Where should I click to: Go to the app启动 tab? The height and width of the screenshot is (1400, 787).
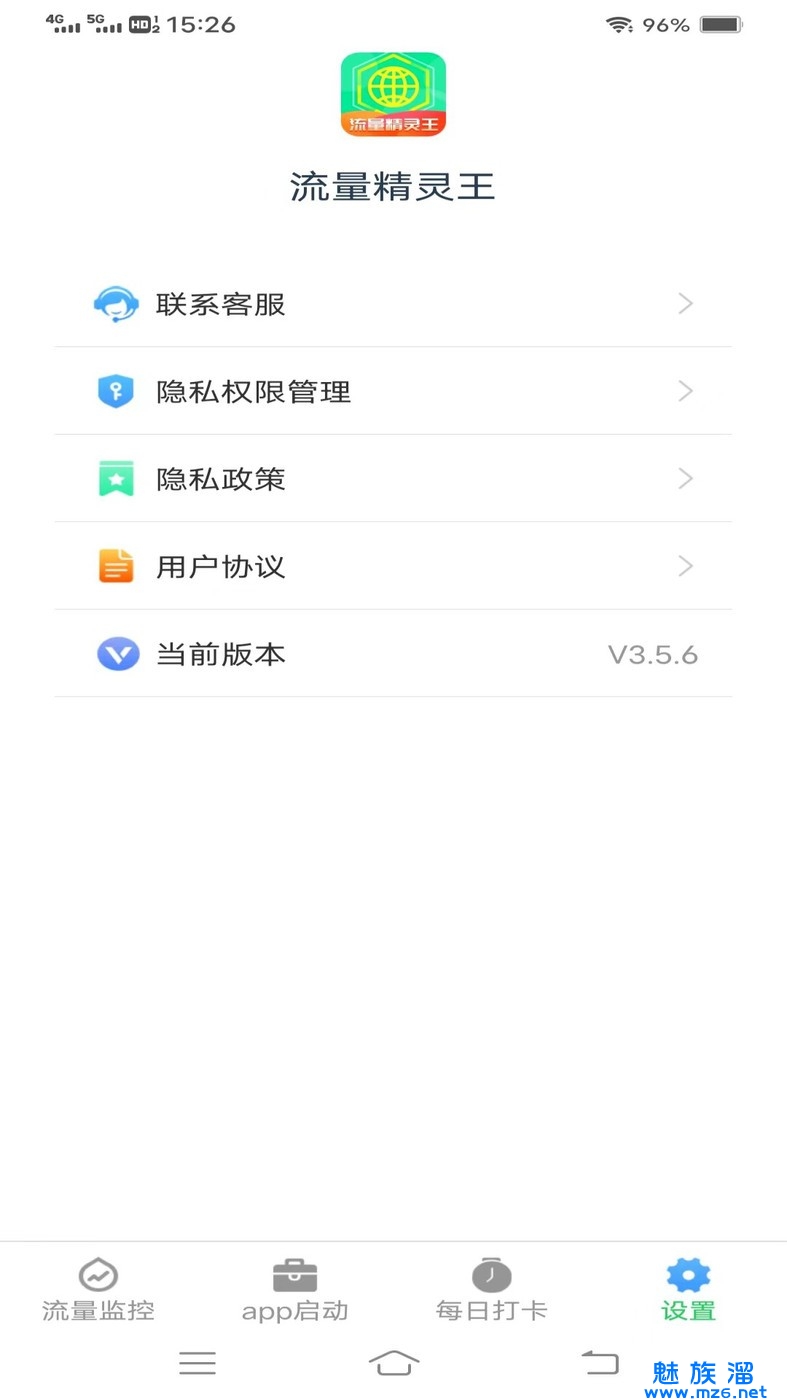(x=295, y=1291)
